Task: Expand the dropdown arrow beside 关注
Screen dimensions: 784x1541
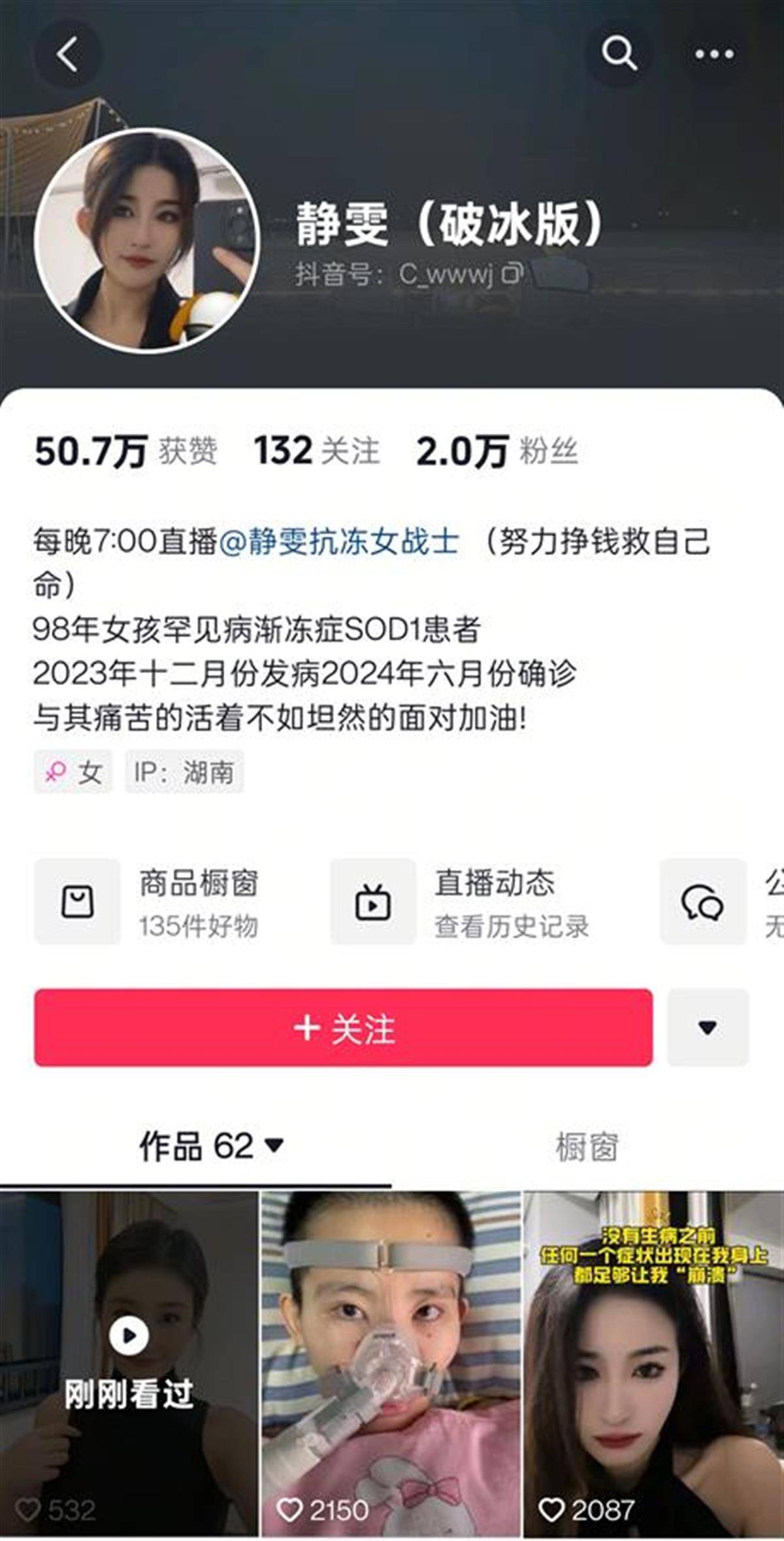Action: 708,1028
